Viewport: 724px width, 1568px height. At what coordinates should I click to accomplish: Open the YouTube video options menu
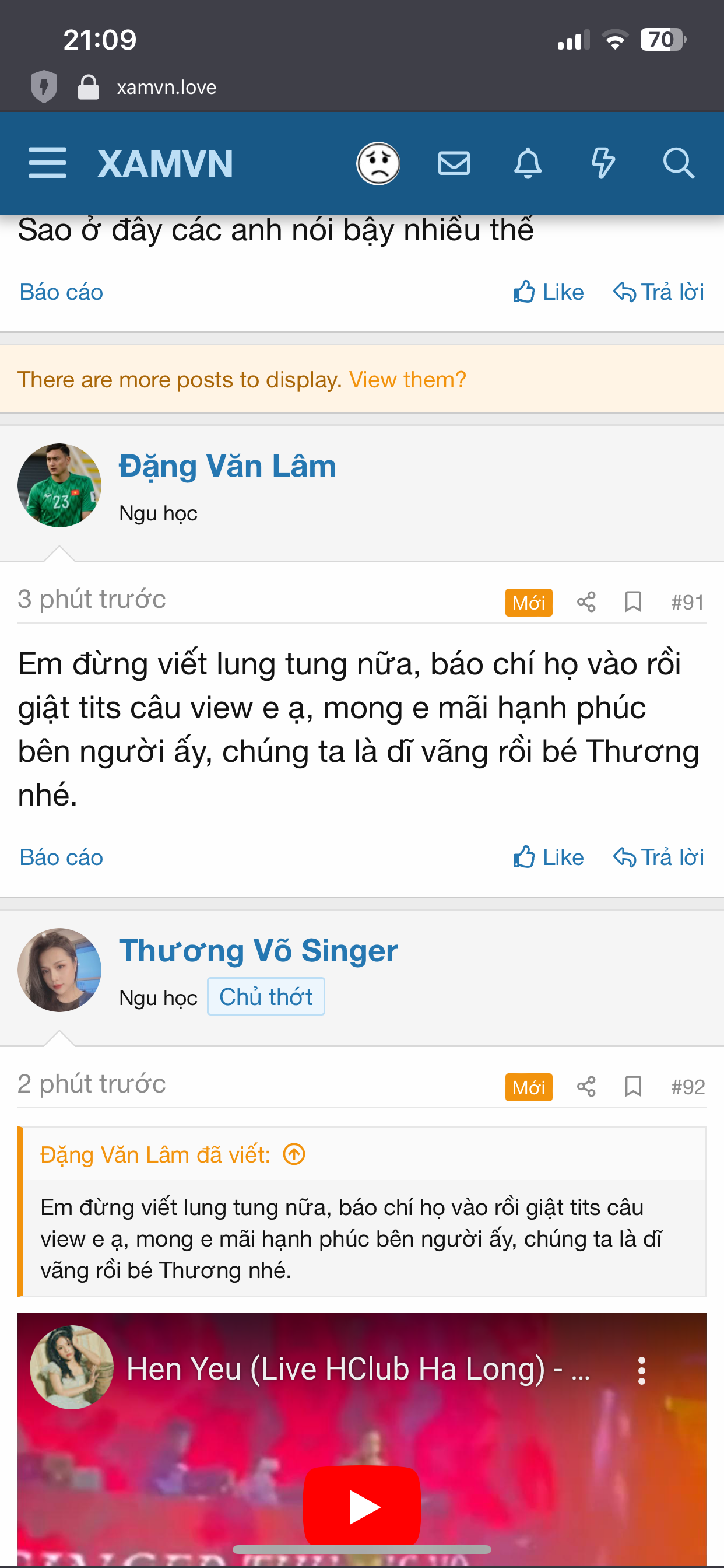click(641, 1370)
